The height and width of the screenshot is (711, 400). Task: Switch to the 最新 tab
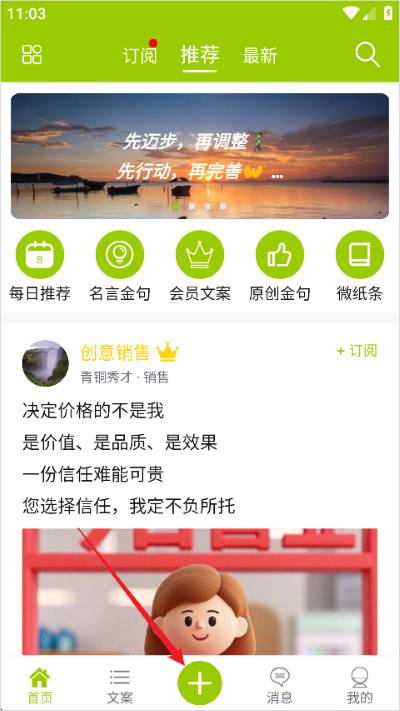coord(259,55)
